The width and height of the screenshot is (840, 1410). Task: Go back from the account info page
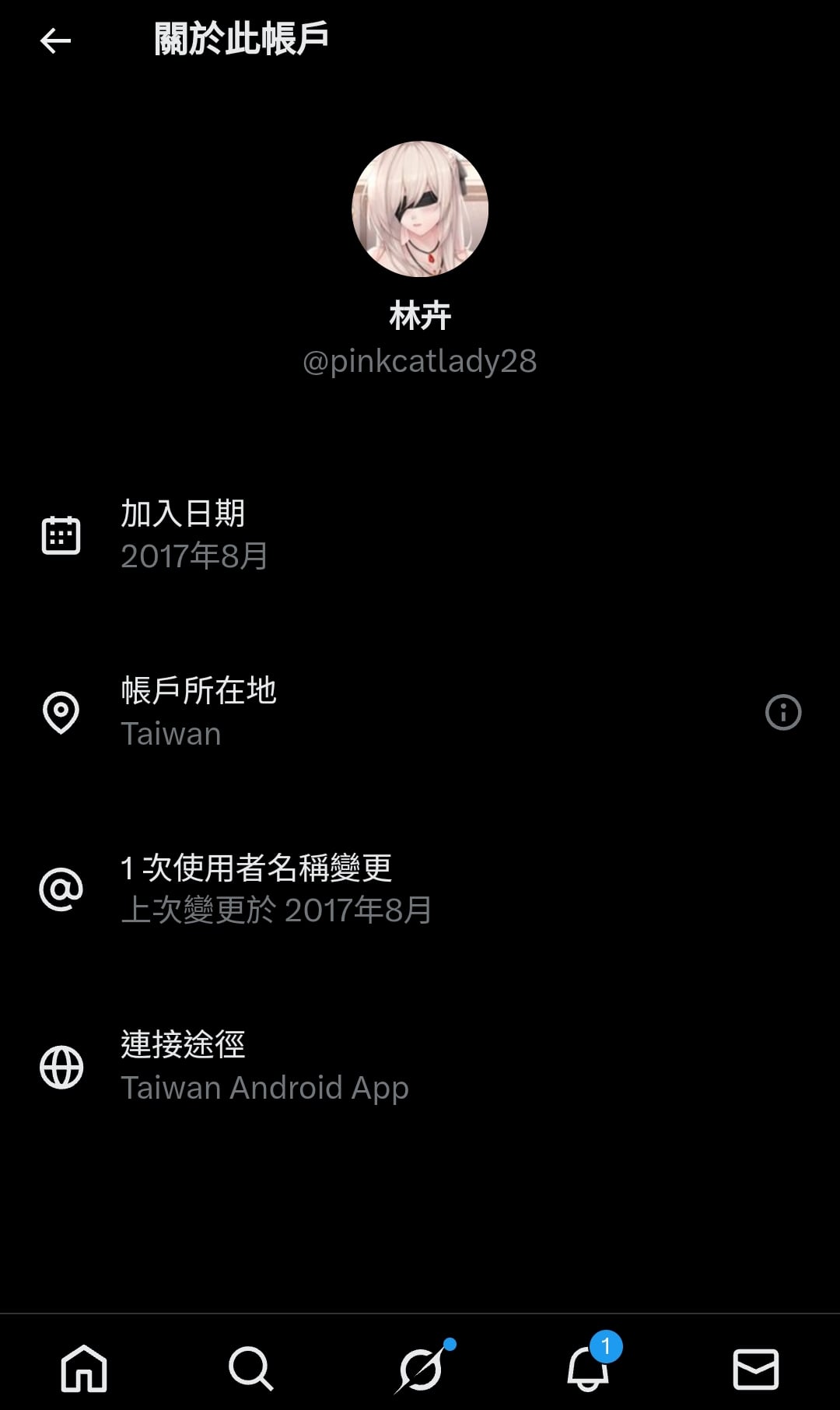[x=55, y=40]
